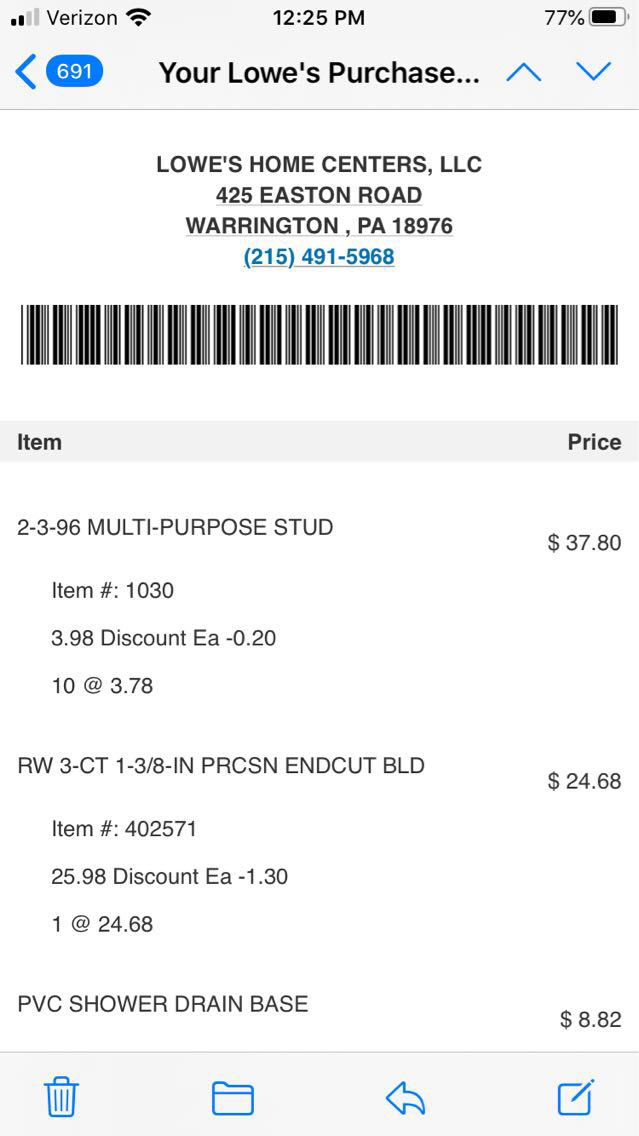Compose a new email message
This screenshot has height=1136, width=639.
576,1097
